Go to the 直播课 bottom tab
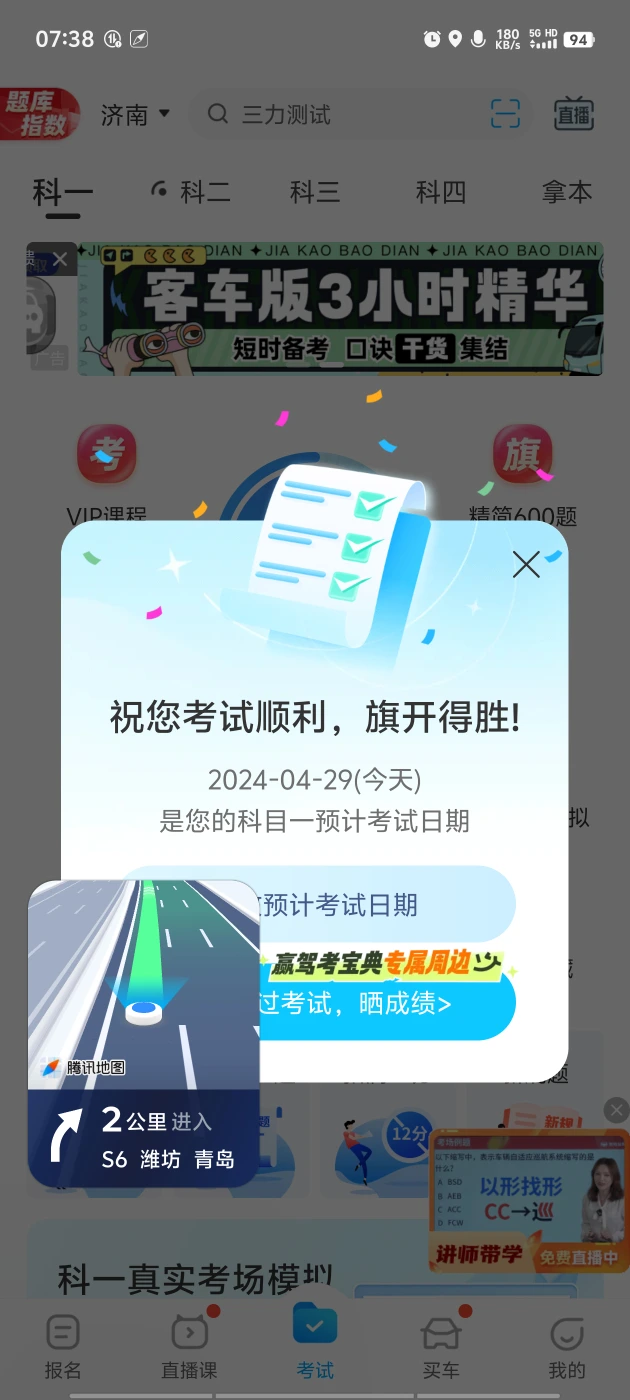The width and height of the screenshot is (630, 1400). click(189, 1347)
